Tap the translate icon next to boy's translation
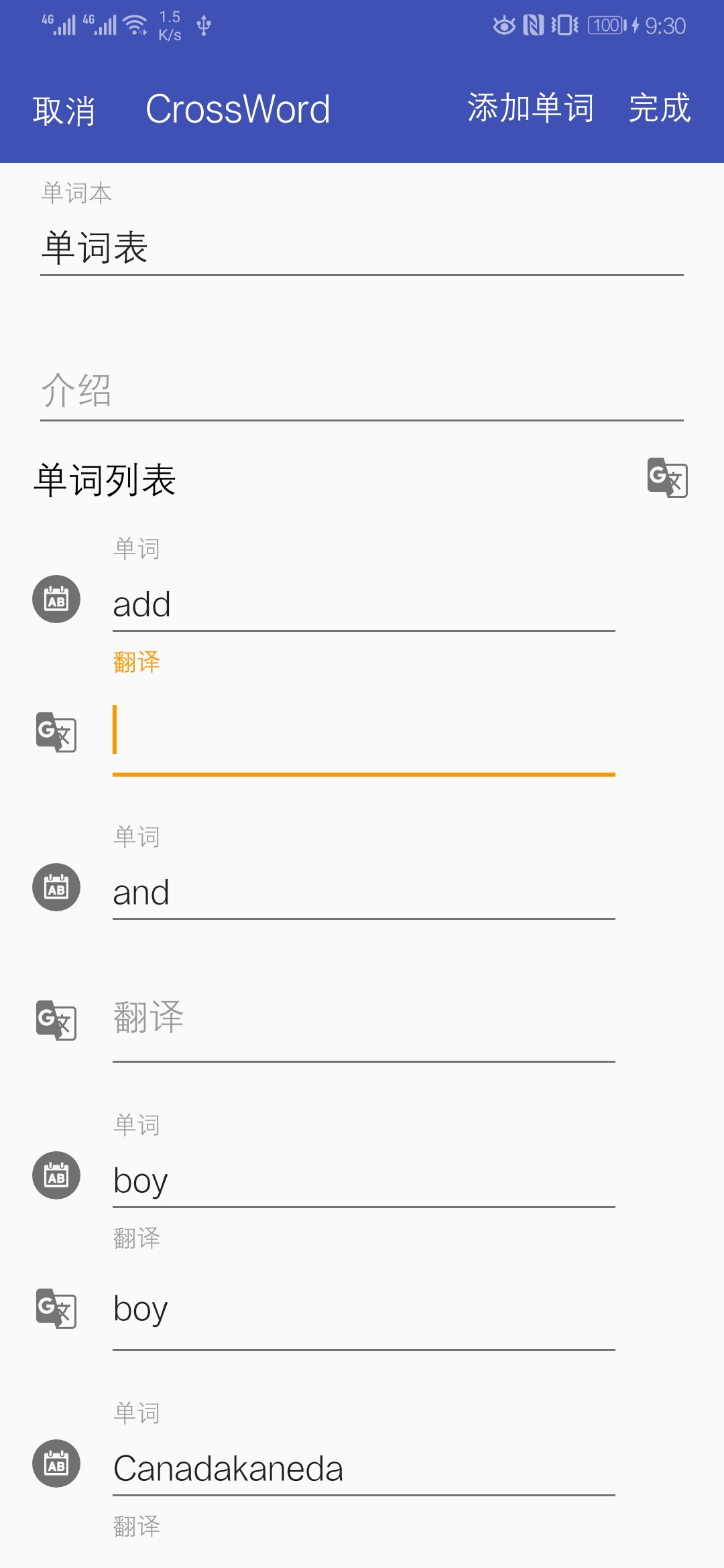 pyautogui.click(x=56, y=1308)
